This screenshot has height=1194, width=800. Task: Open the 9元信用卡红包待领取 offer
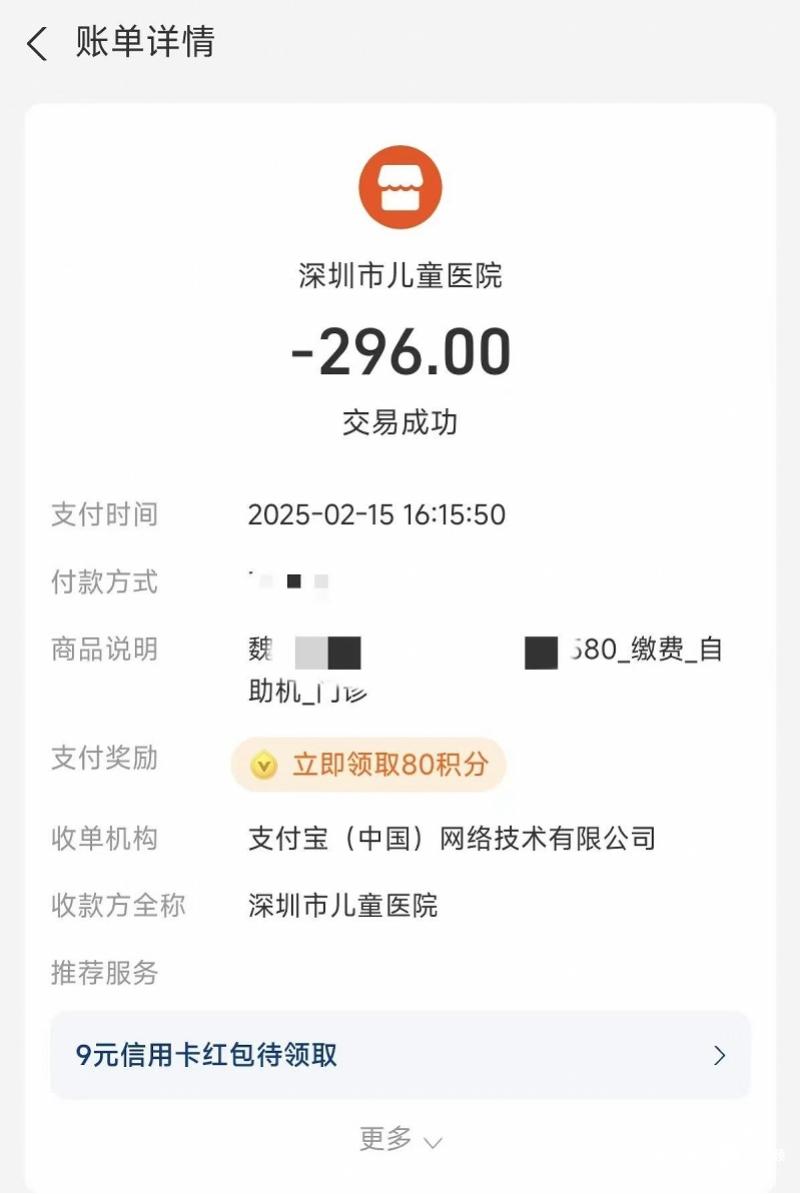(x=400, y=1055)
